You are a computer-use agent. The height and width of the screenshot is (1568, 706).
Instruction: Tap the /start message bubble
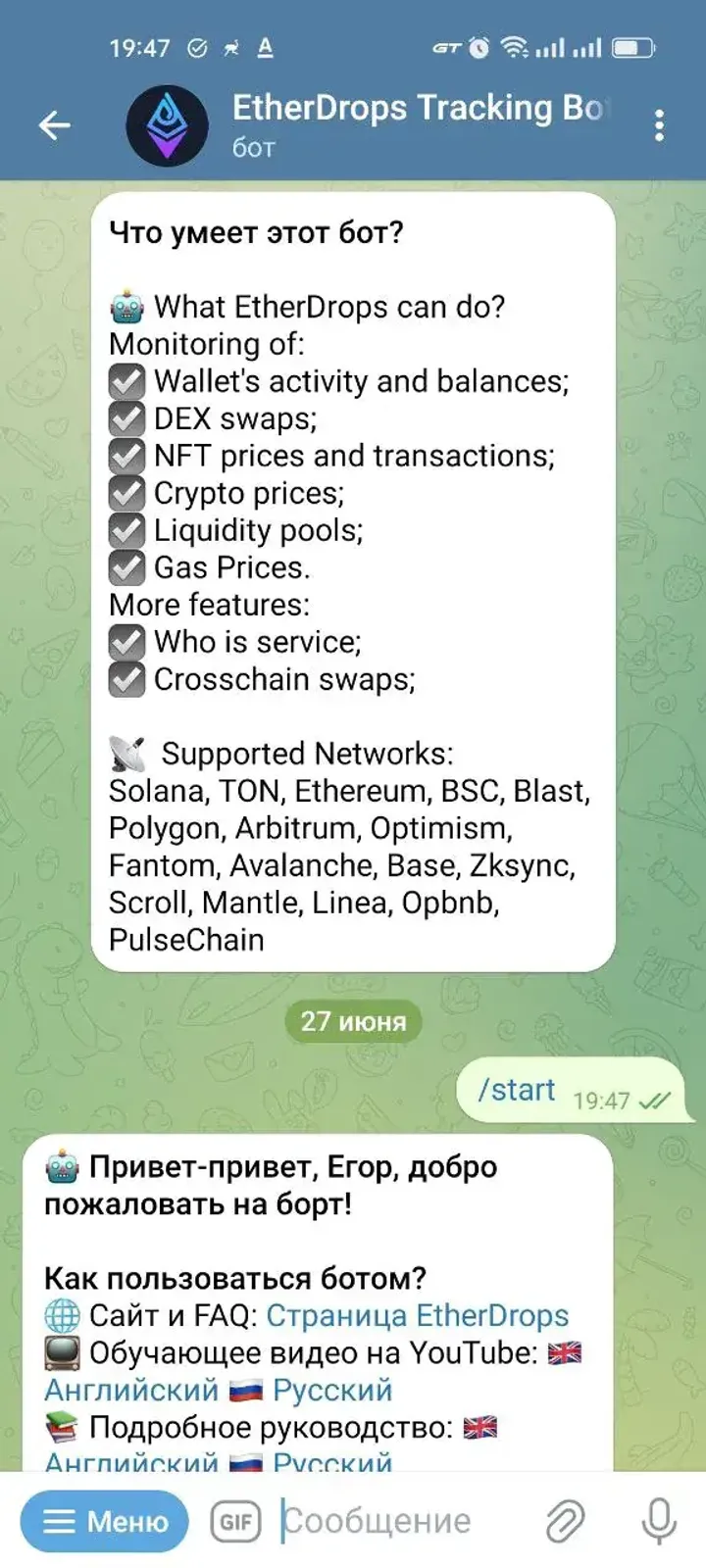(519, 1090)
